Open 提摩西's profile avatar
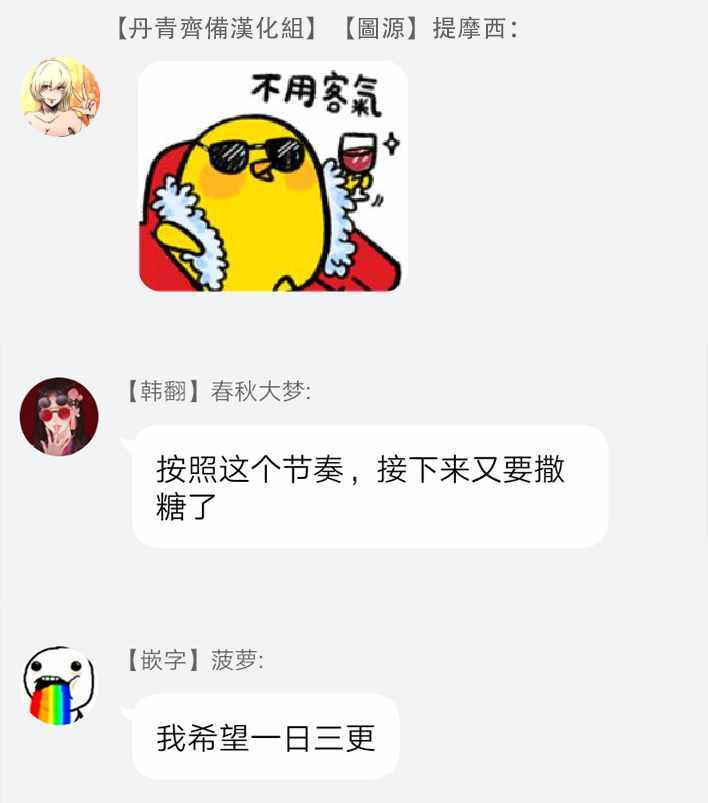 (60, 97)
